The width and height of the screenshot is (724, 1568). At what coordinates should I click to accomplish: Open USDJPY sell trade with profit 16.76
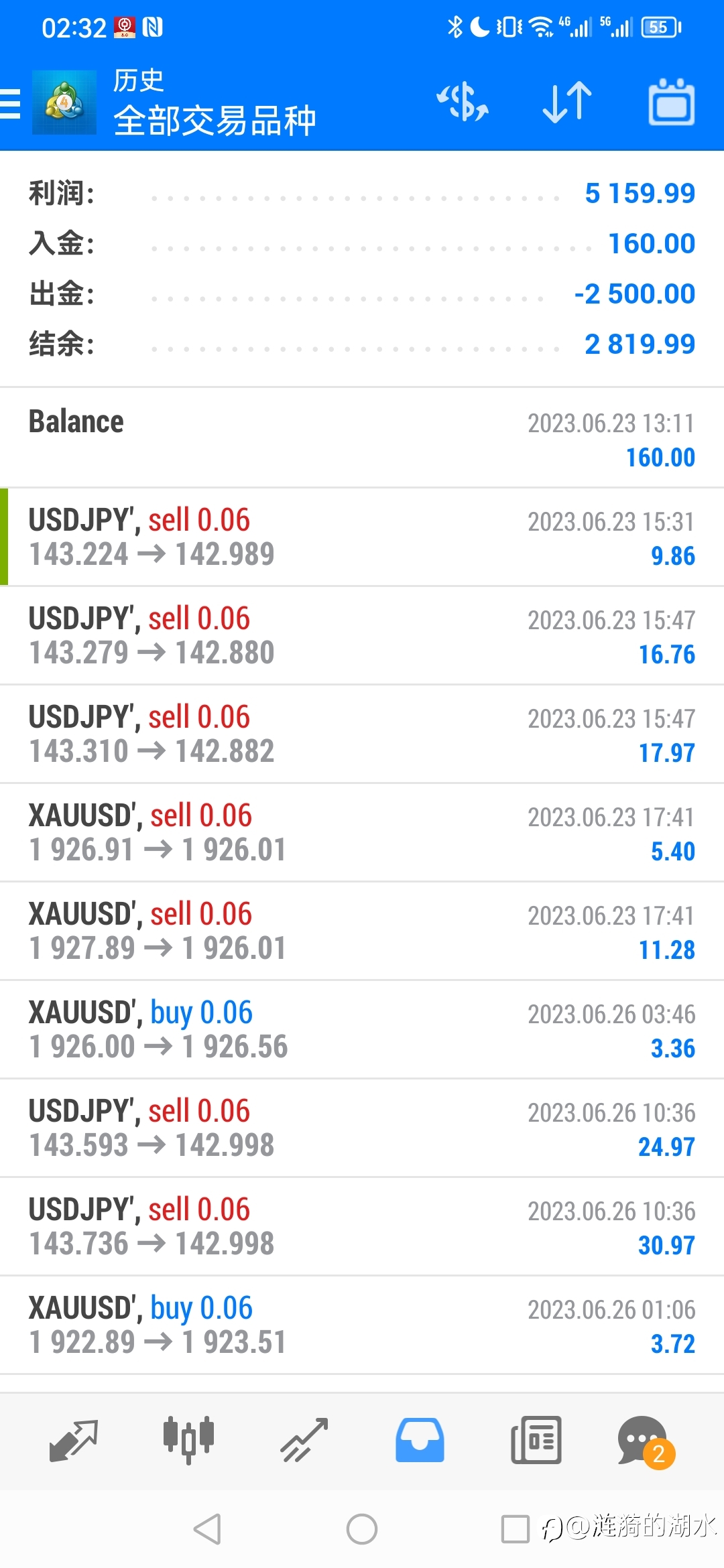(362, 635)
